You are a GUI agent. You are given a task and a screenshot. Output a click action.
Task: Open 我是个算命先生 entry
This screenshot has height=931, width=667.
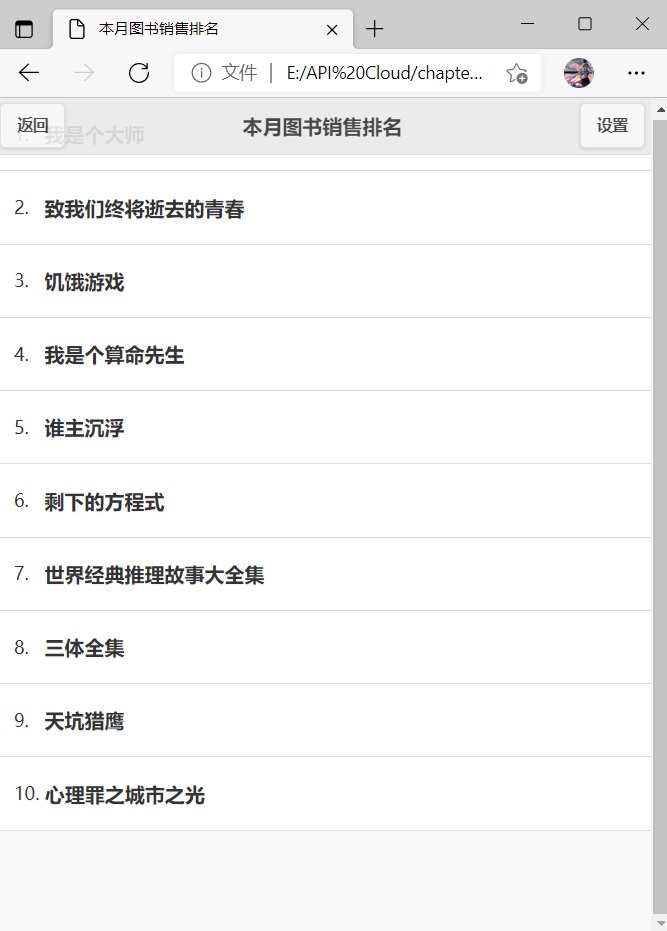point(114,355)
